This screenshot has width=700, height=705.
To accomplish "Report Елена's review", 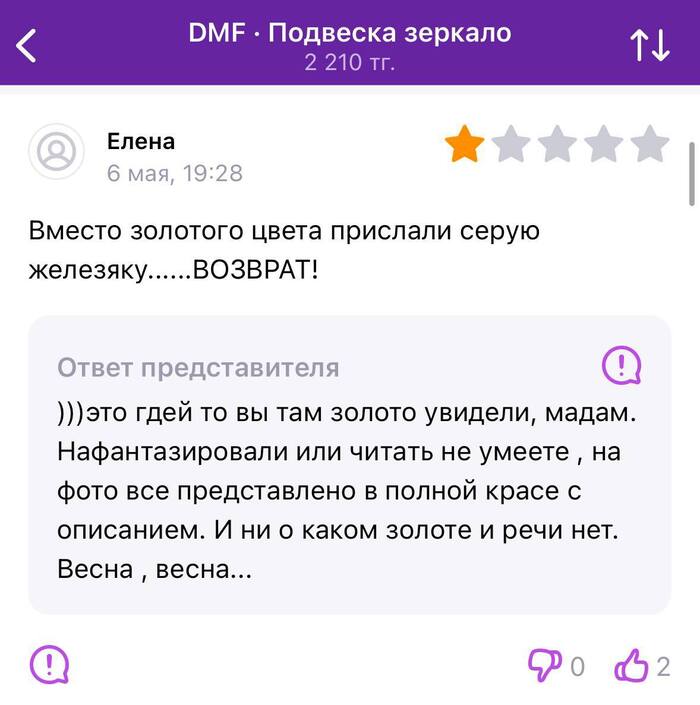I will click(49, 665).
